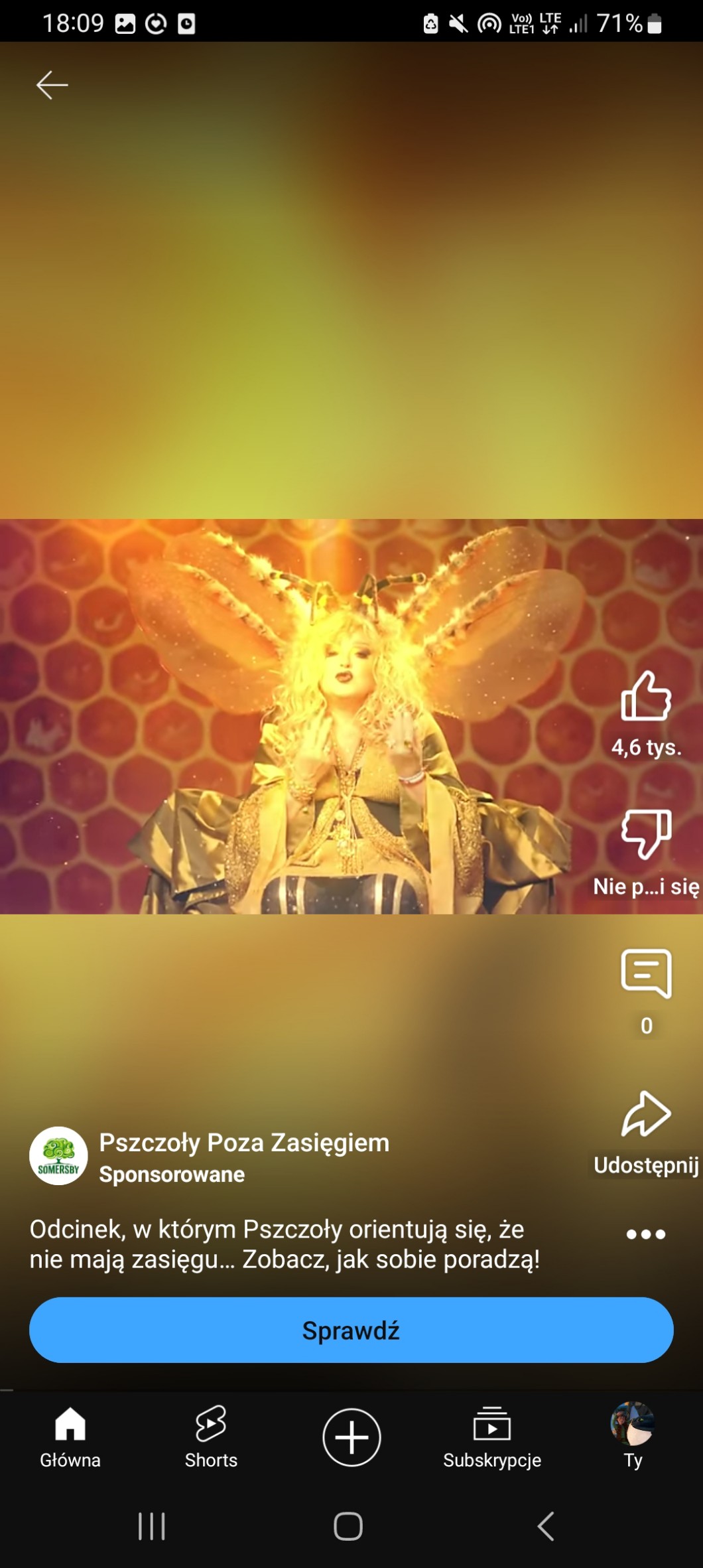Like this Short with thumbs up
703x1568 pixels.
point(646,697)
